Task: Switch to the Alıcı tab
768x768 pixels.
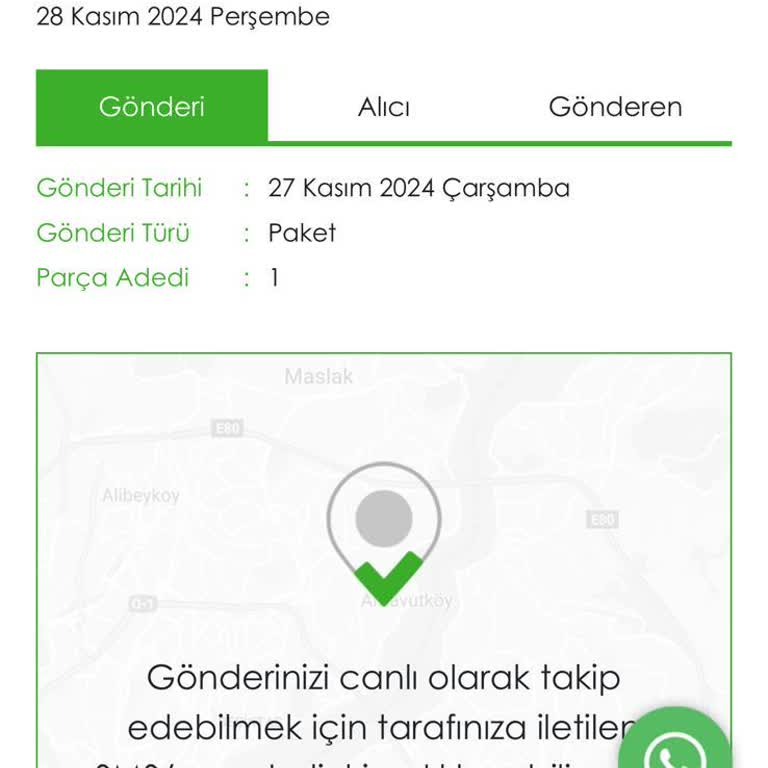Action: (x=384, y=107)
